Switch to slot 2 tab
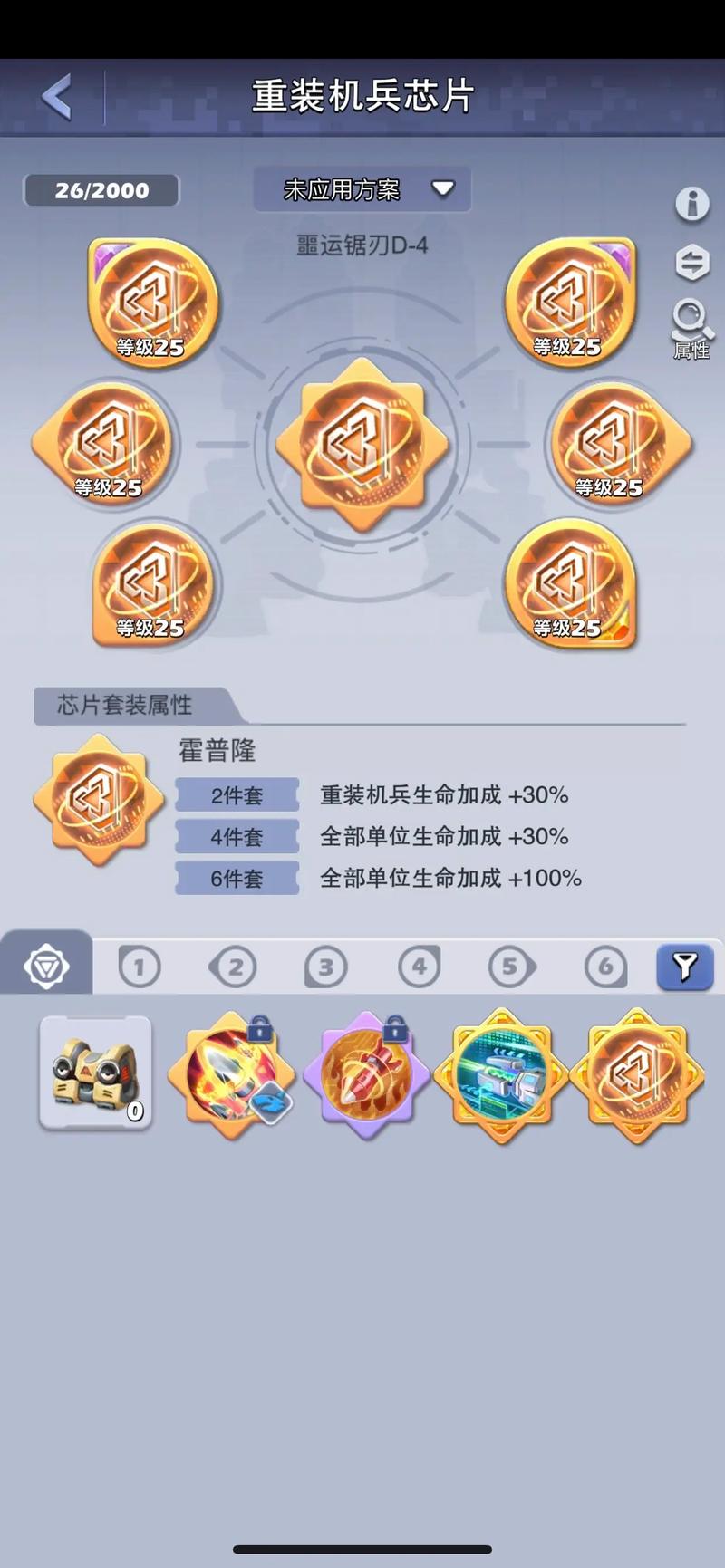Screen dimensions: 725x1568 (234, 967)
